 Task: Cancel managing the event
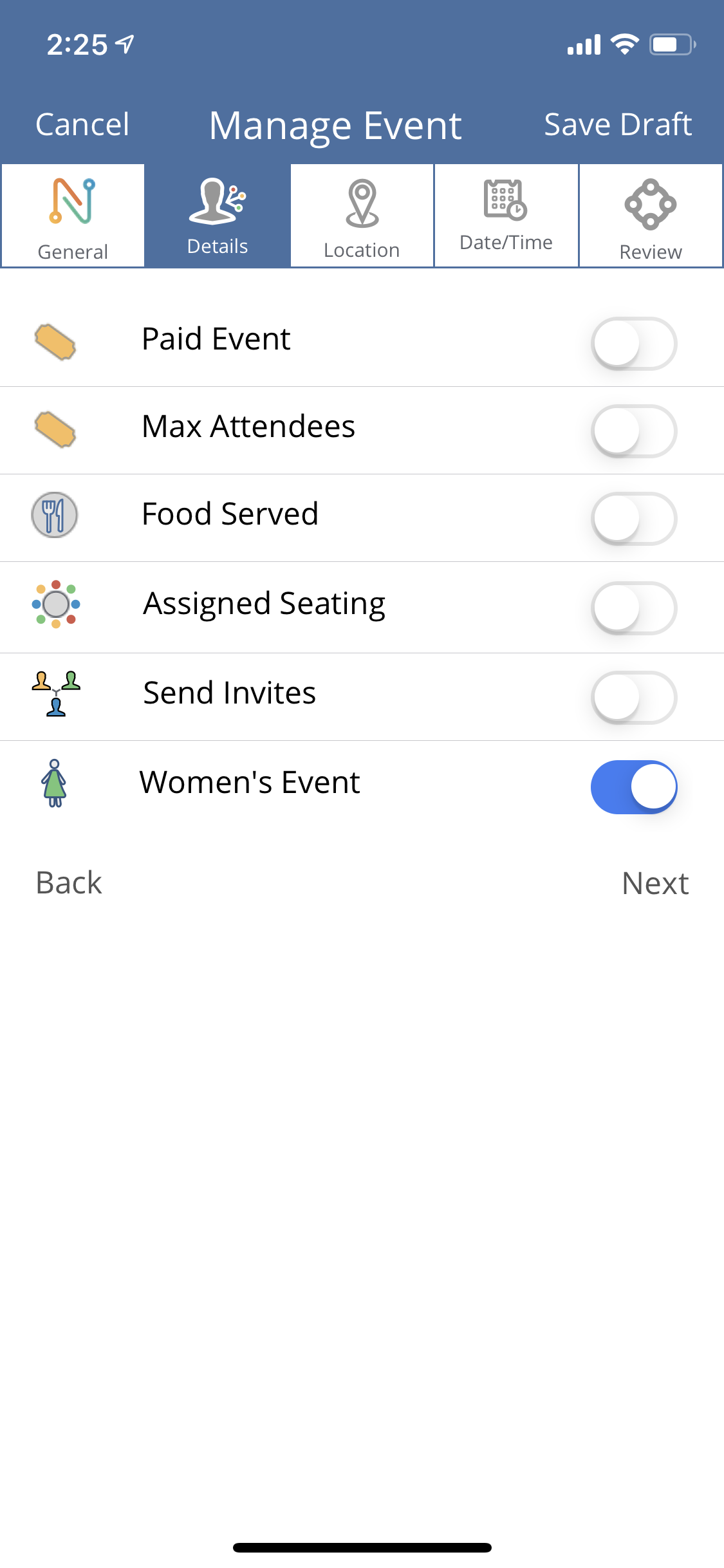[82, 124]
